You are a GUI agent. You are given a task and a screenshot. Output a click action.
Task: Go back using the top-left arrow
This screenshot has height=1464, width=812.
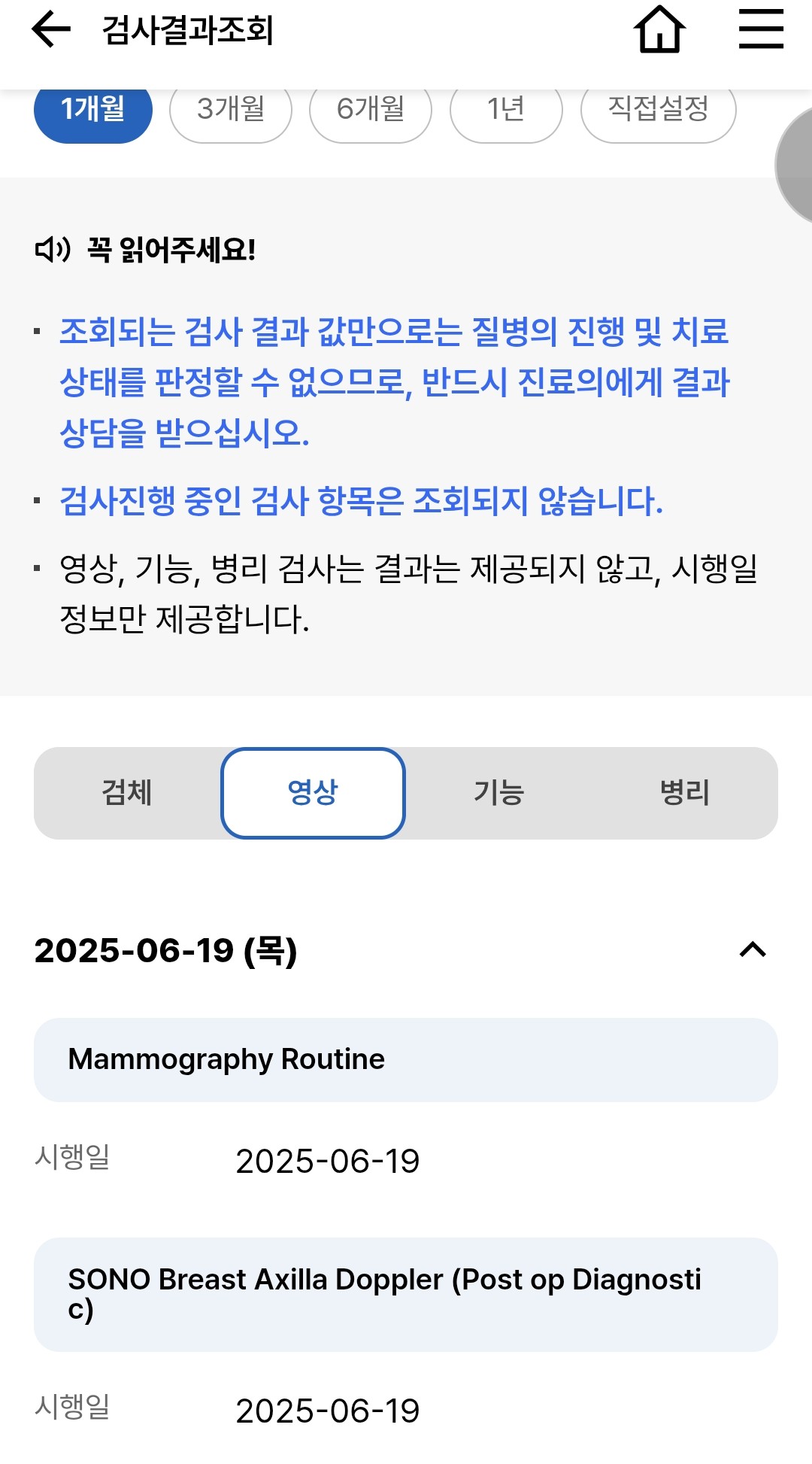tap(51, 30)
